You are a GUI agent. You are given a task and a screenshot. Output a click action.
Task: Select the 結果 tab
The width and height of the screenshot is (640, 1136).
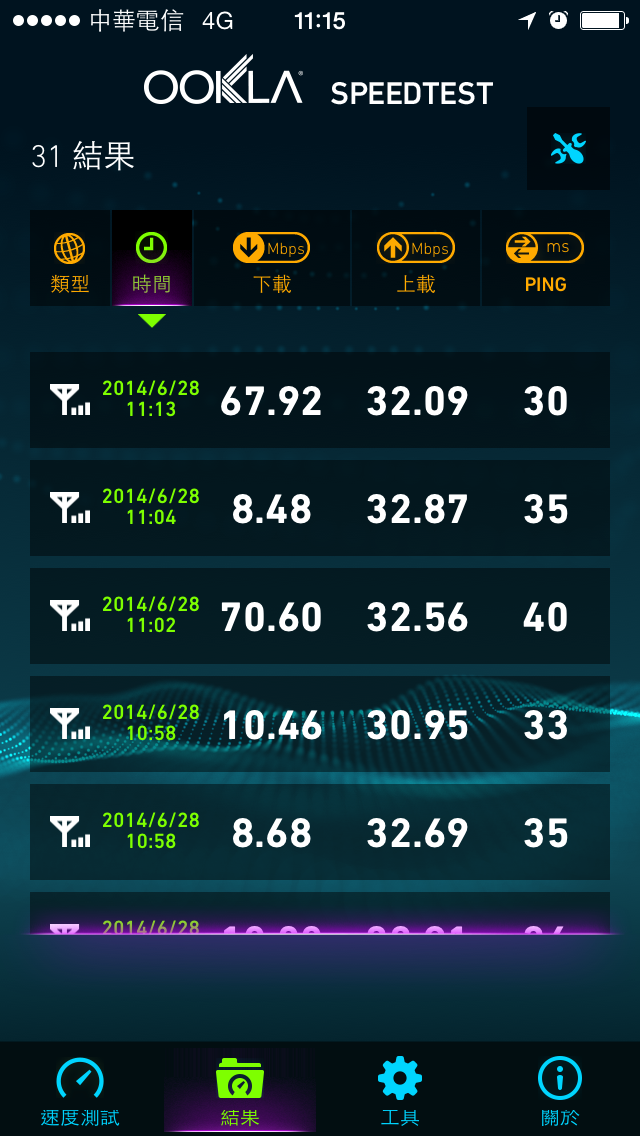(x=240, y=1090)
